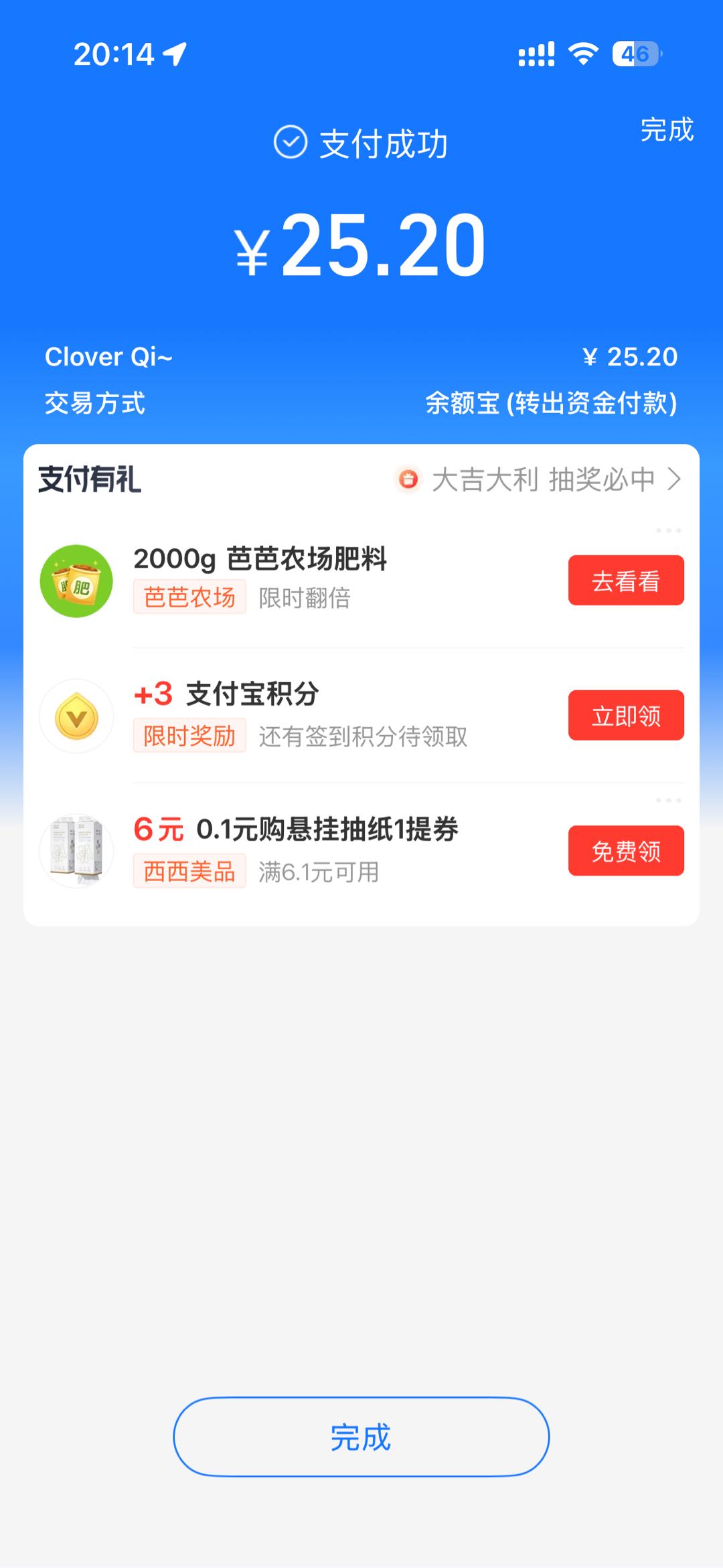Open the 芭芭农场肥料 fertilizer gift icon
Viewport: 723px width, 1568px height.
pos(76,581)
